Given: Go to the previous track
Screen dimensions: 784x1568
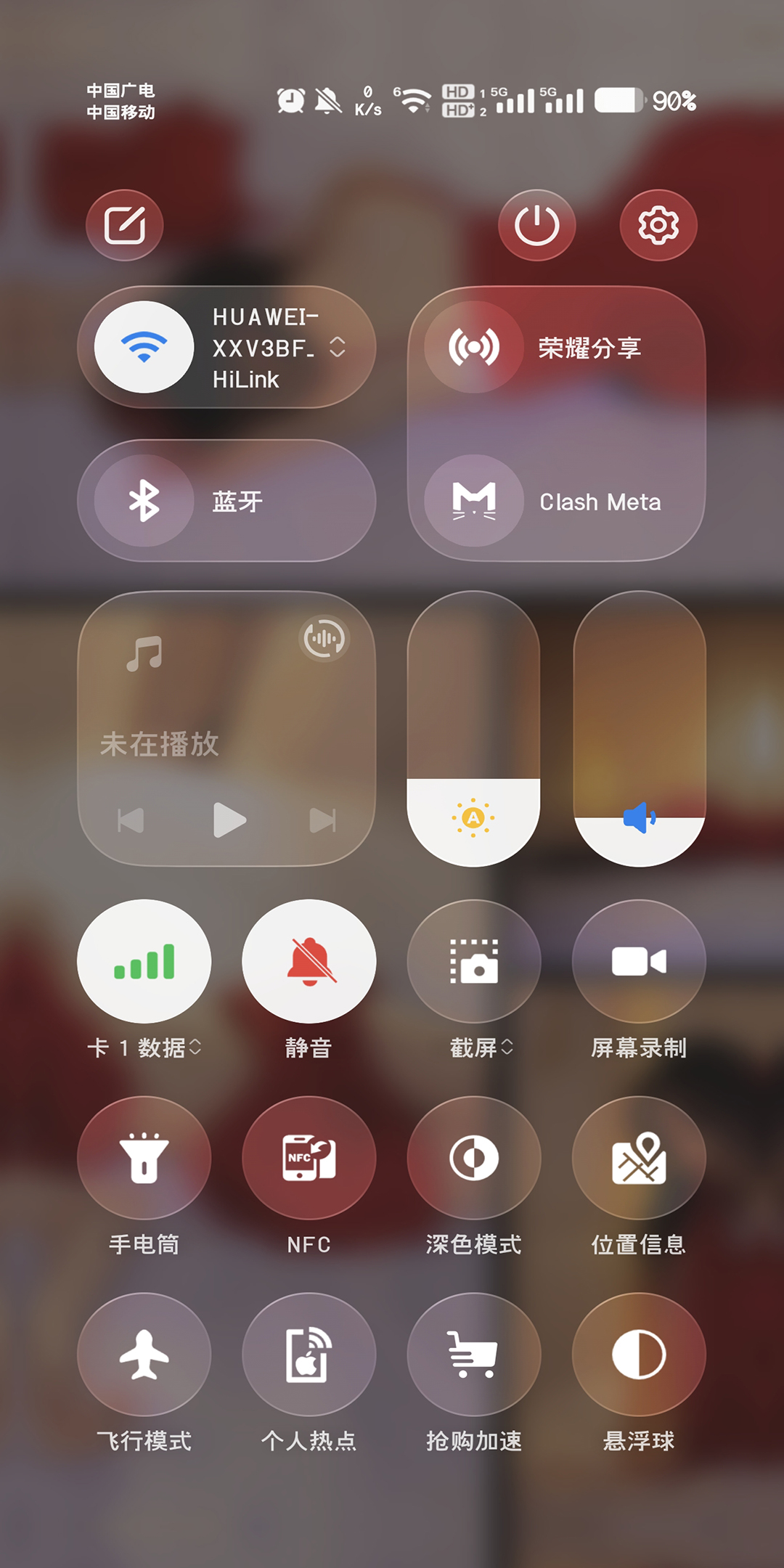Looking at the screenshot, I should click(131, 820).
